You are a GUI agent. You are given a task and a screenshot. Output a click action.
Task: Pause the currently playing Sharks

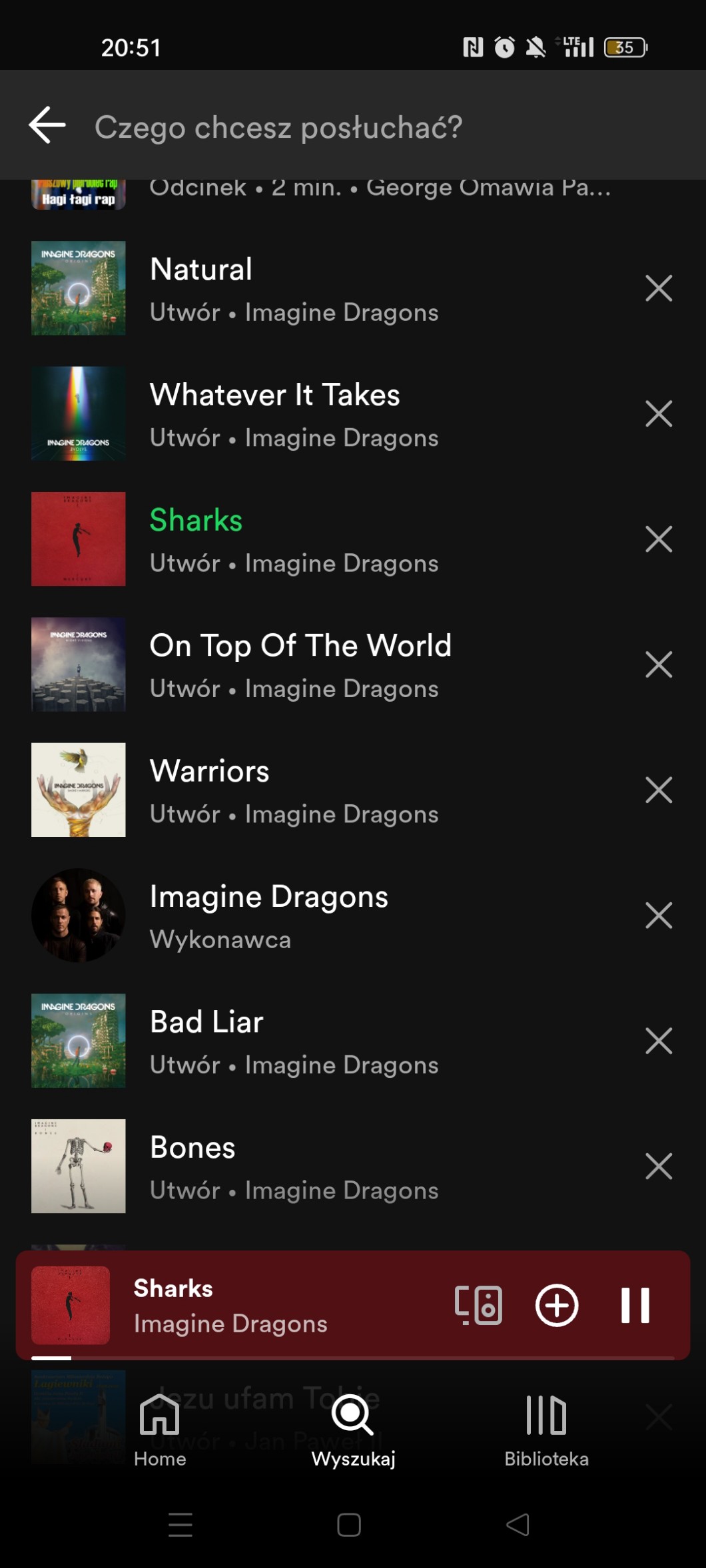click(x=635, y=1305)
